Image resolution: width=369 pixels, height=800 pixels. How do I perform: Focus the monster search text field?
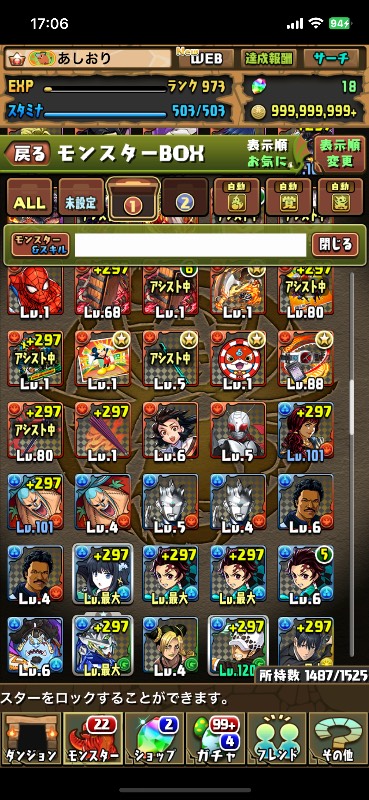(x=190, y=245)
